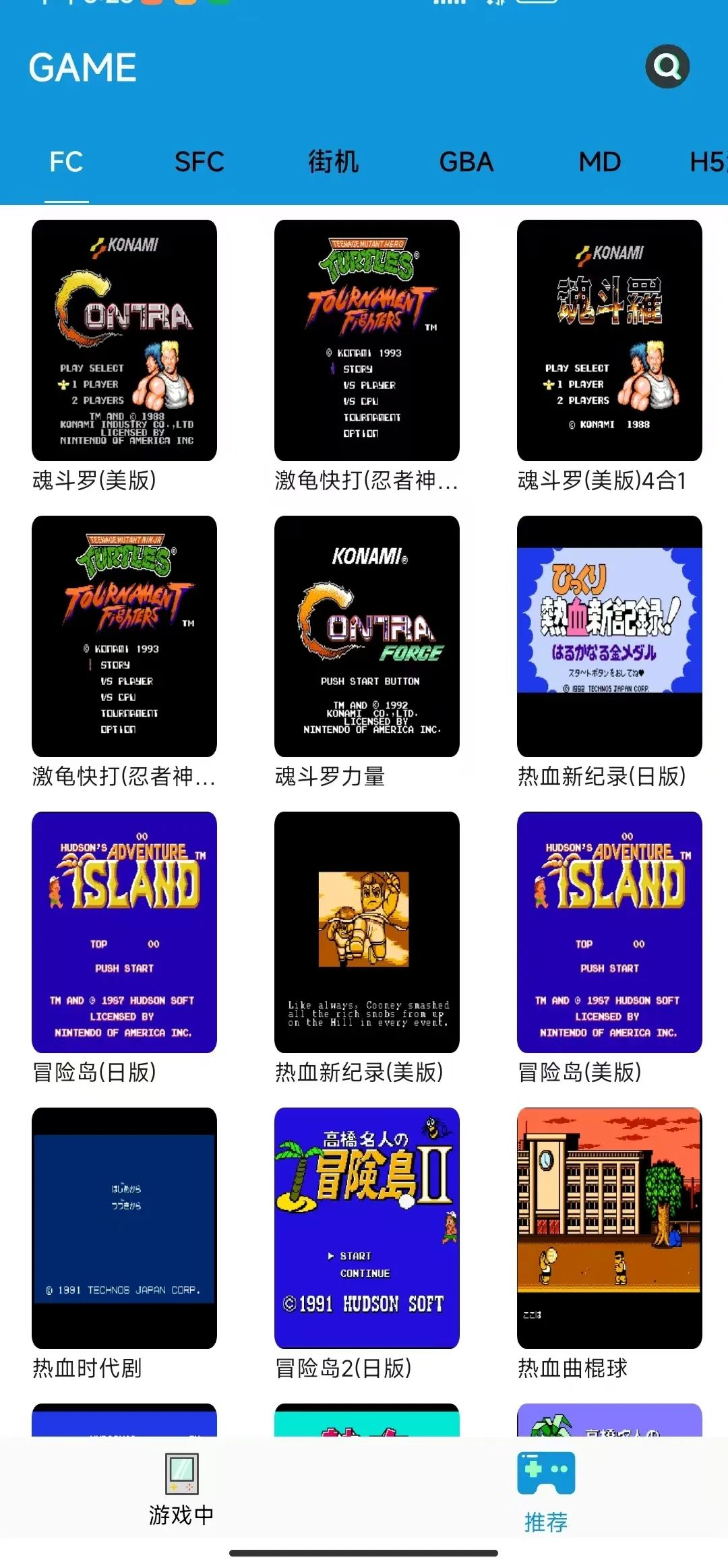Open the search icon in the header

pos(667,67)
